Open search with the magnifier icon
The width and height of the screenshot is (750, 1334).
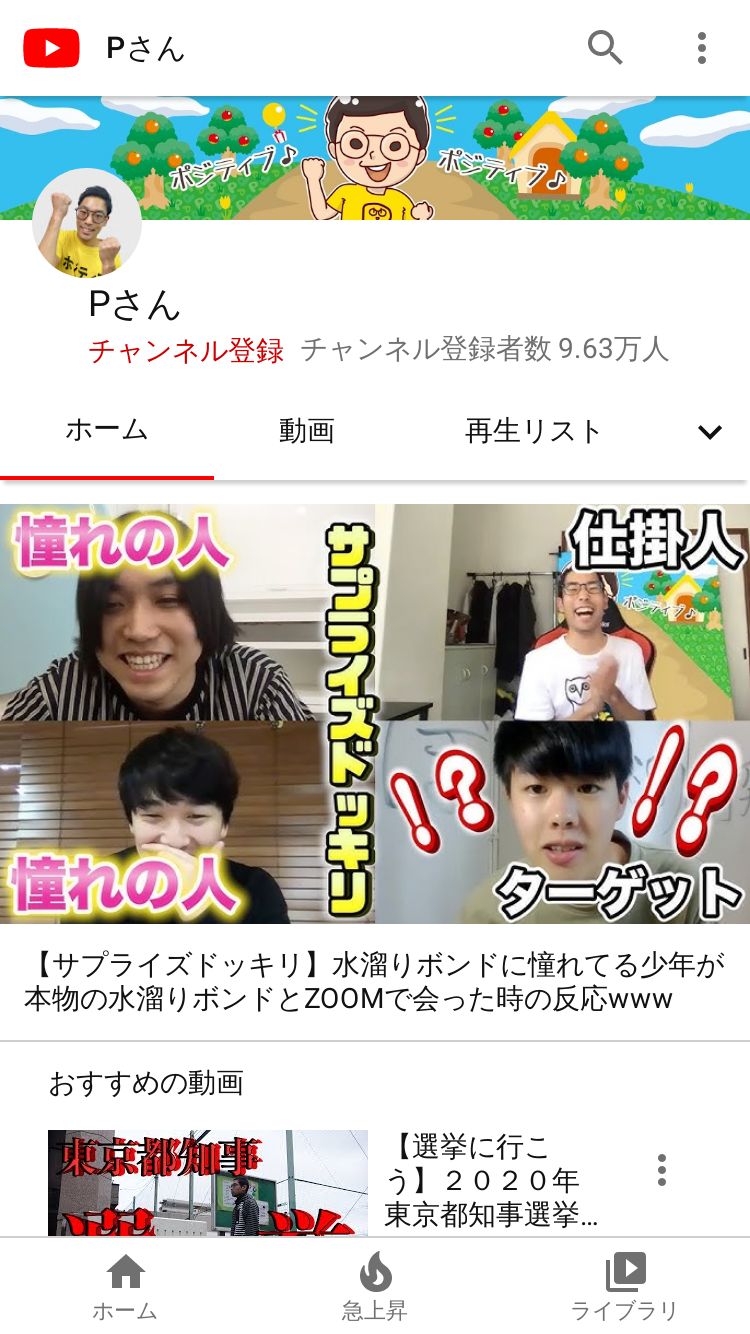604,47
